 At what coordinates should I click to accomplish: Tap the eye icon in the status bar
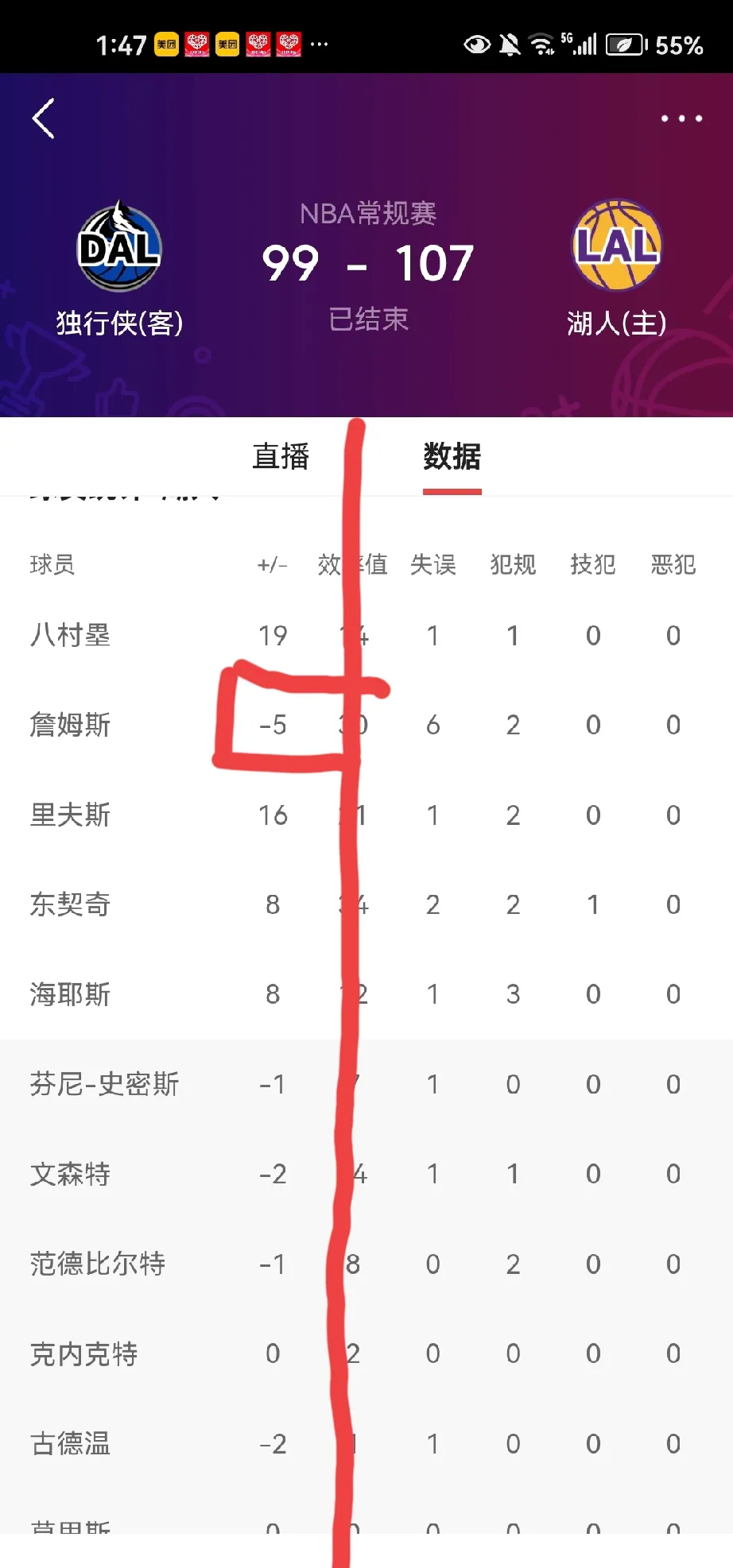pos(477,44)
